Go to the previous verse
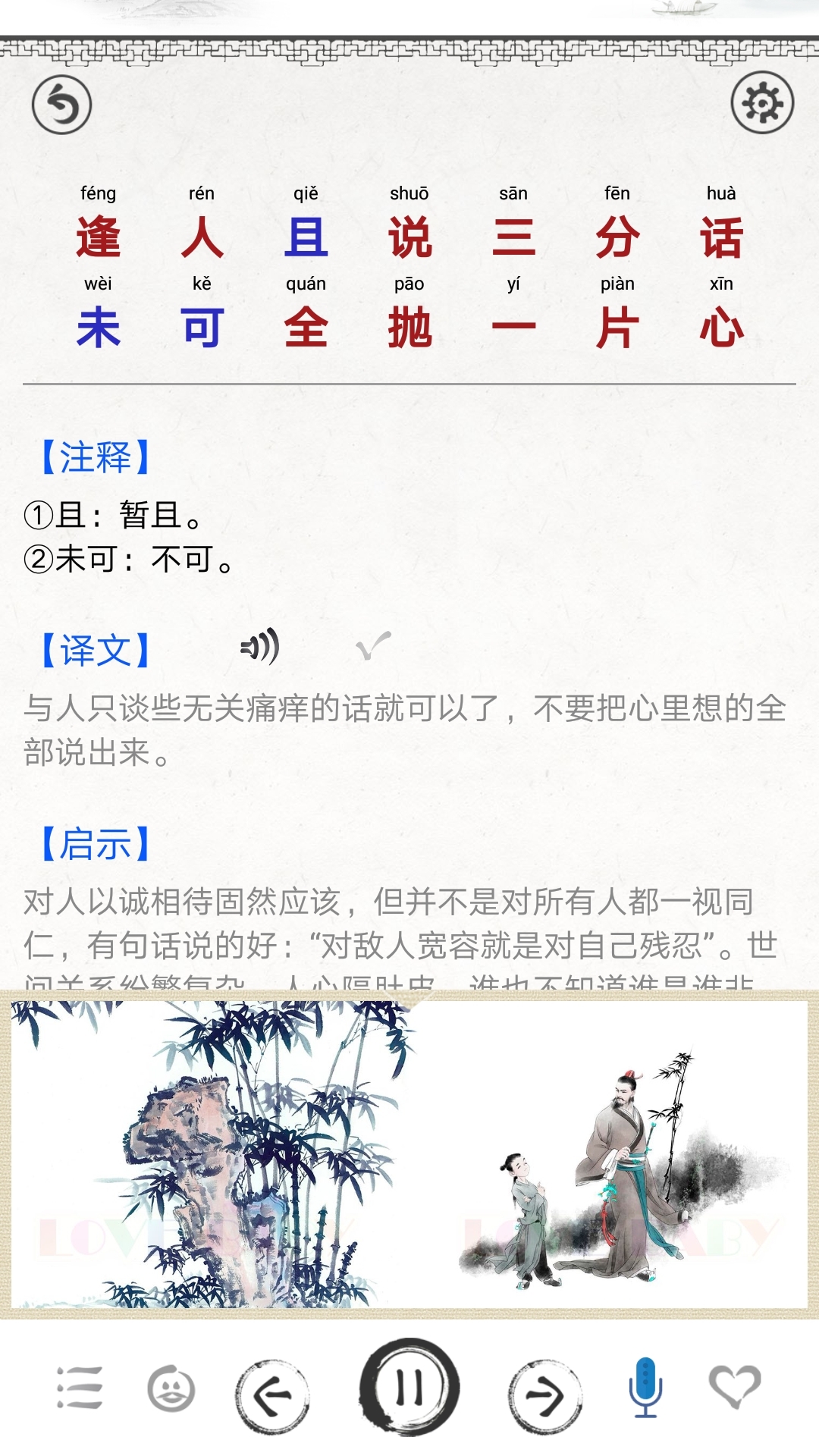Screen dimensions: 819x1456 272,1394
